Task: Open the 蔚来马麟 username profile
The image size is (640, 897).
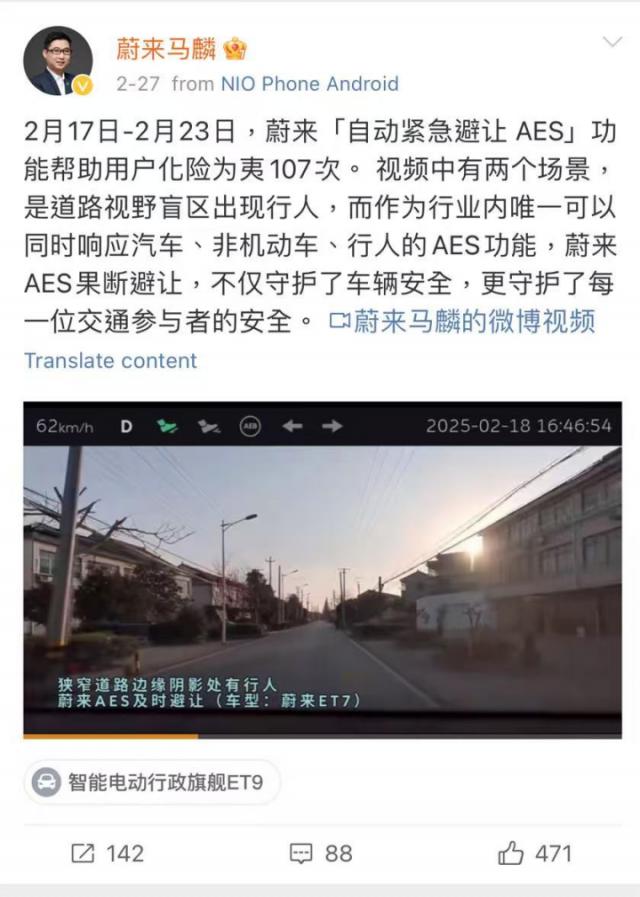Action: pos(167,48)
